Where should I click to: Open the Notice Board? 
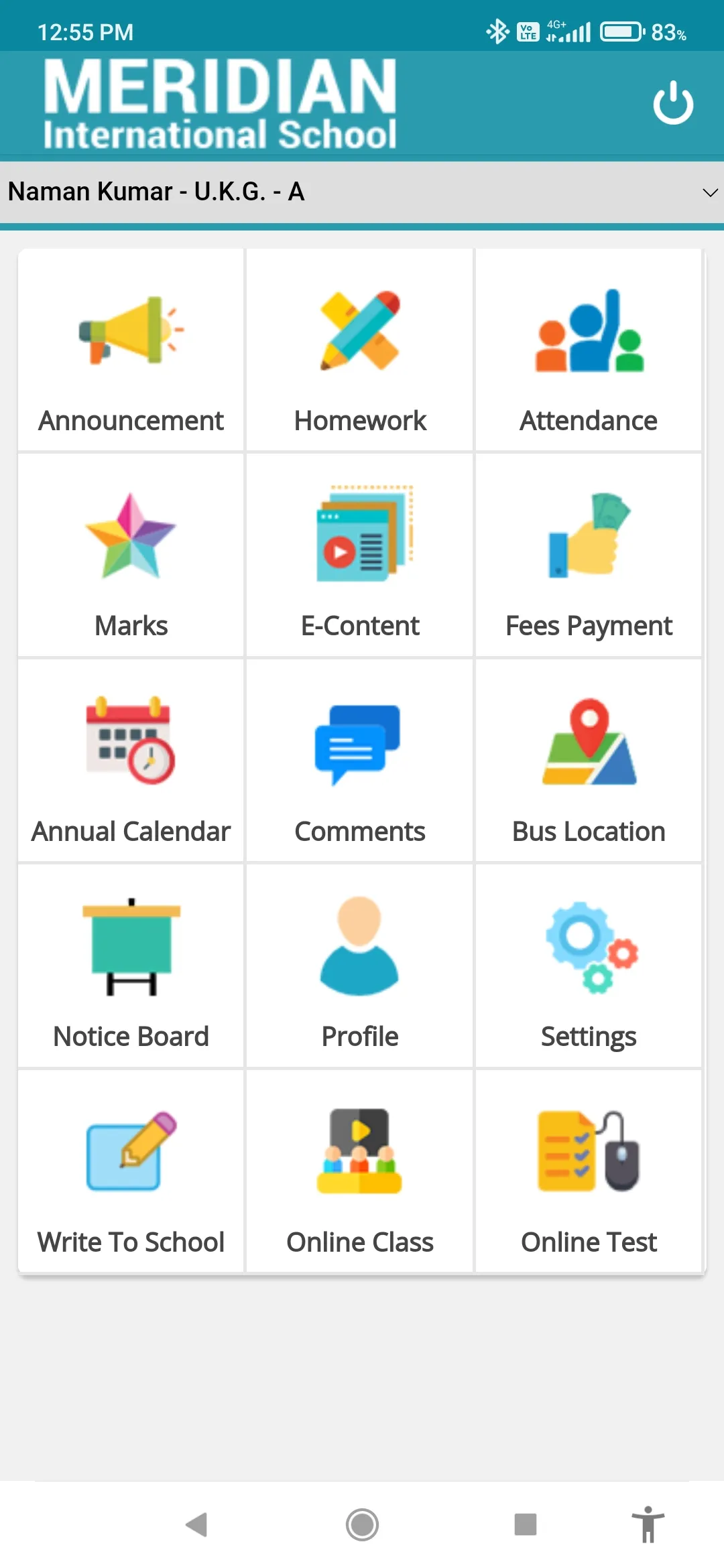(x=131, y=966)
